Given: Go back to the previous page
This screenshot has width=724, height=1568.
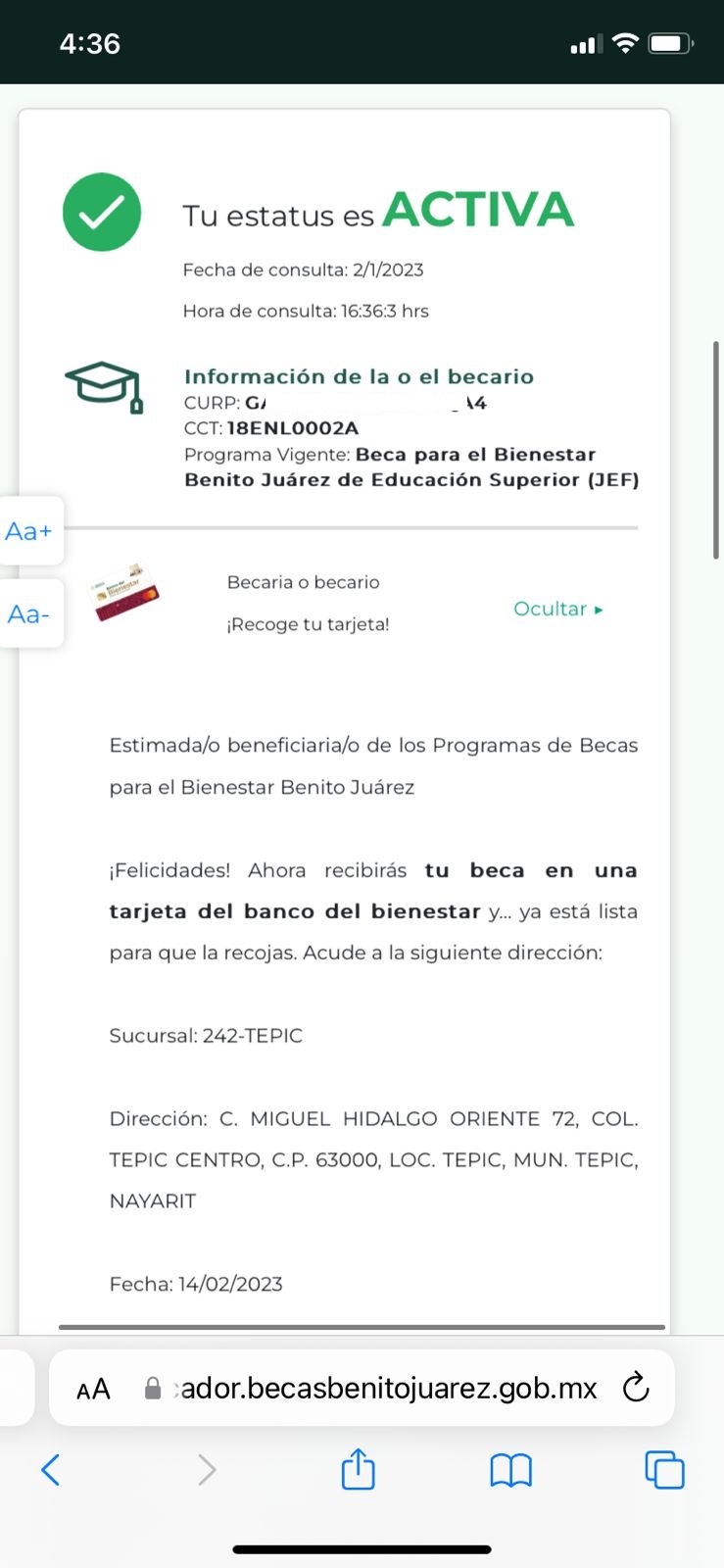Looking at the screenshot, I should point(51,1469).
